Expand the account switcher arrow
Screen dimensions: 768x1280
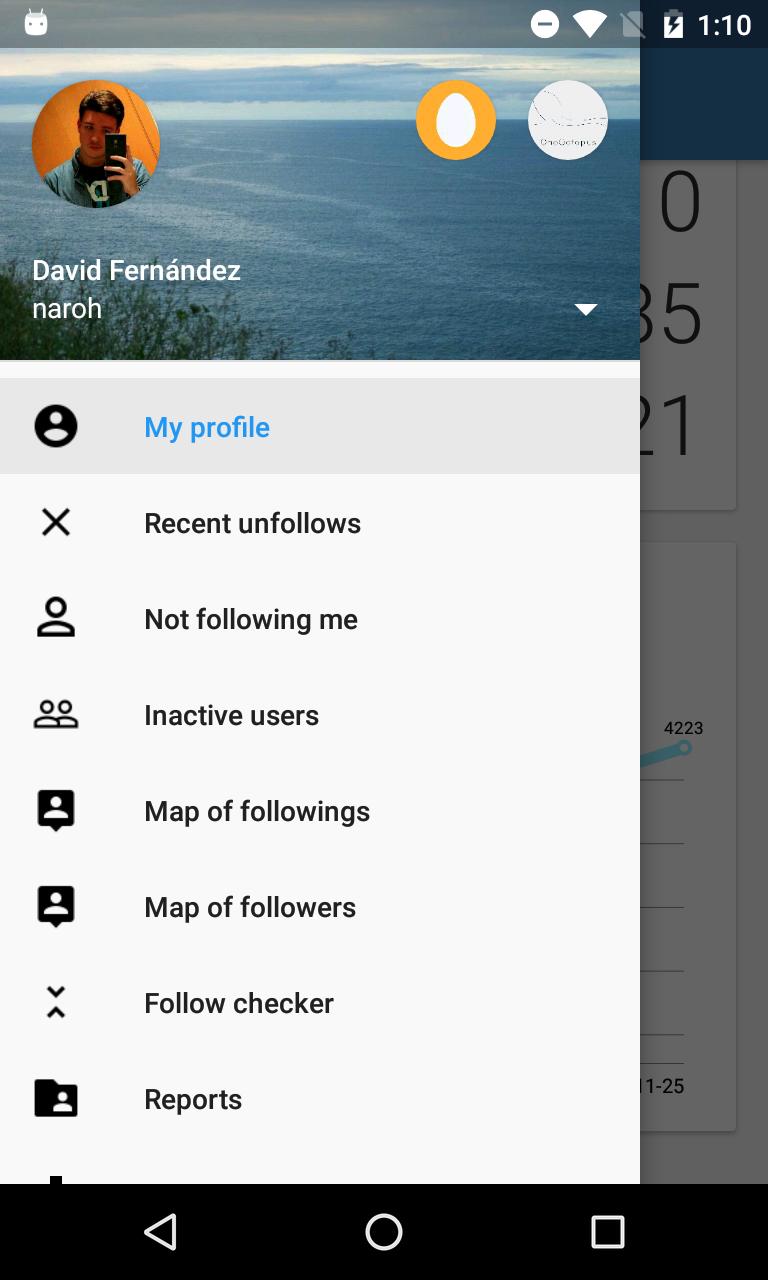[586, 309]
